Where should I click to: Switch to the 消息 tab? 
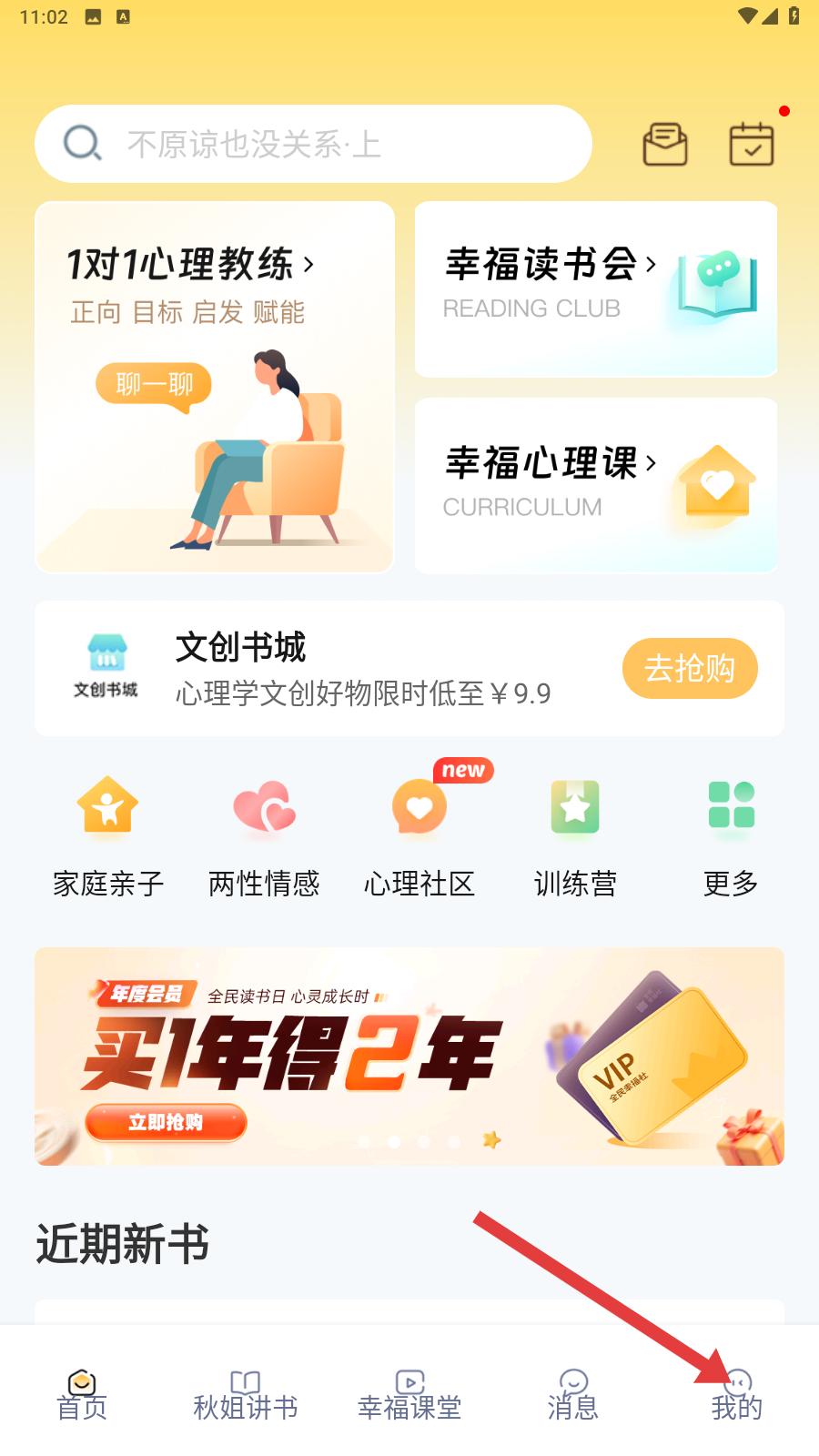pyautogui.click(x=573, y=1395)
